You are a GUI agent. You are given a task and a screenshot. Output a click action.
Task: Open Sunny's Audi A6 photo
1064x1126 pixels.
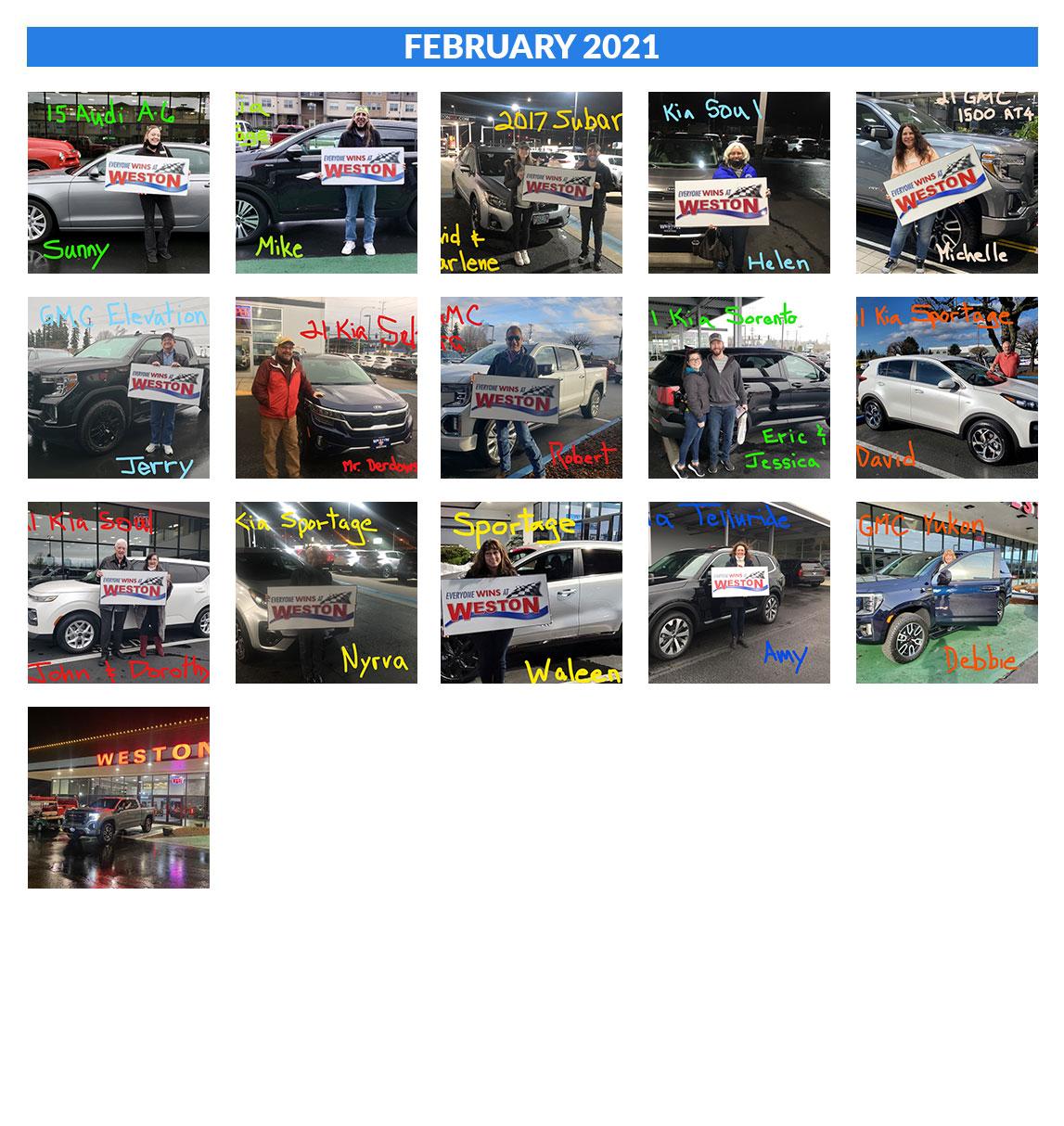coord(119,183)
